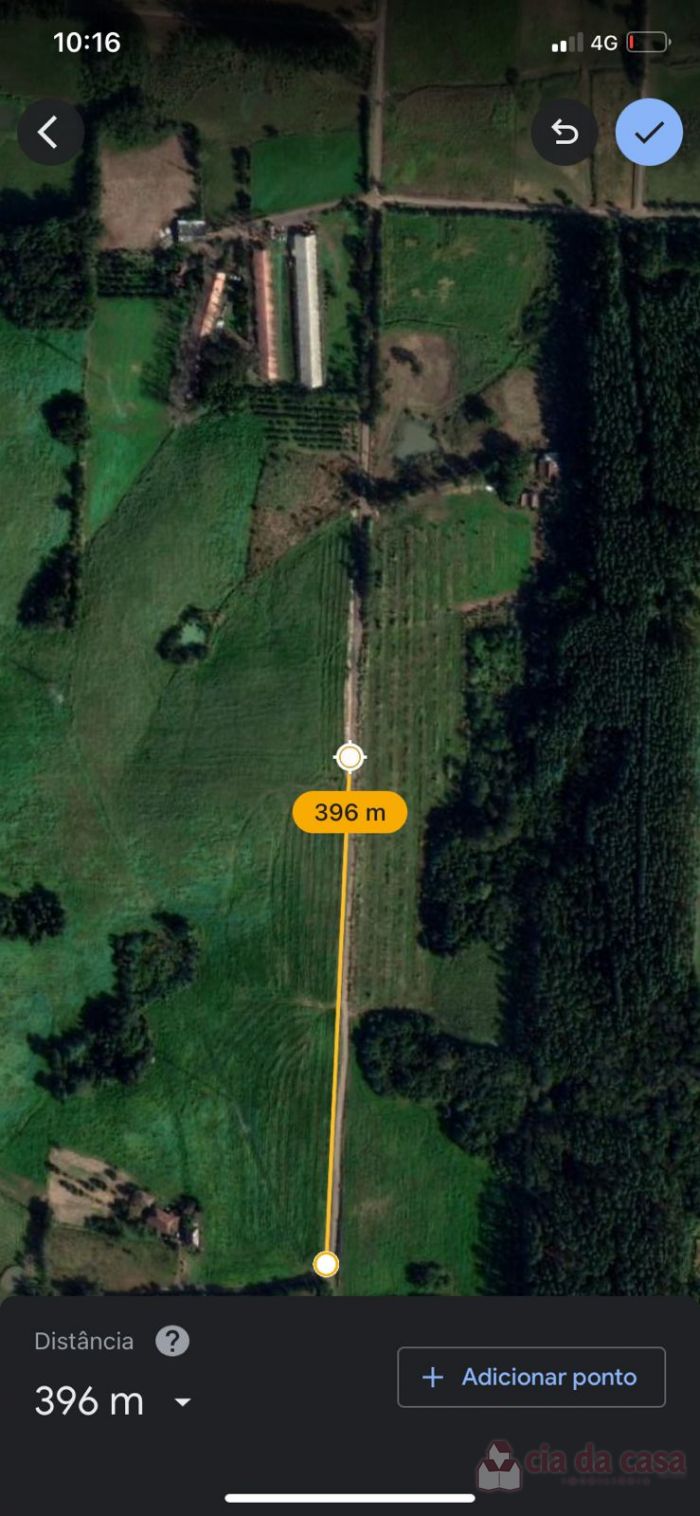Tap Adicionar ponto button

[x=531, y=1377]
